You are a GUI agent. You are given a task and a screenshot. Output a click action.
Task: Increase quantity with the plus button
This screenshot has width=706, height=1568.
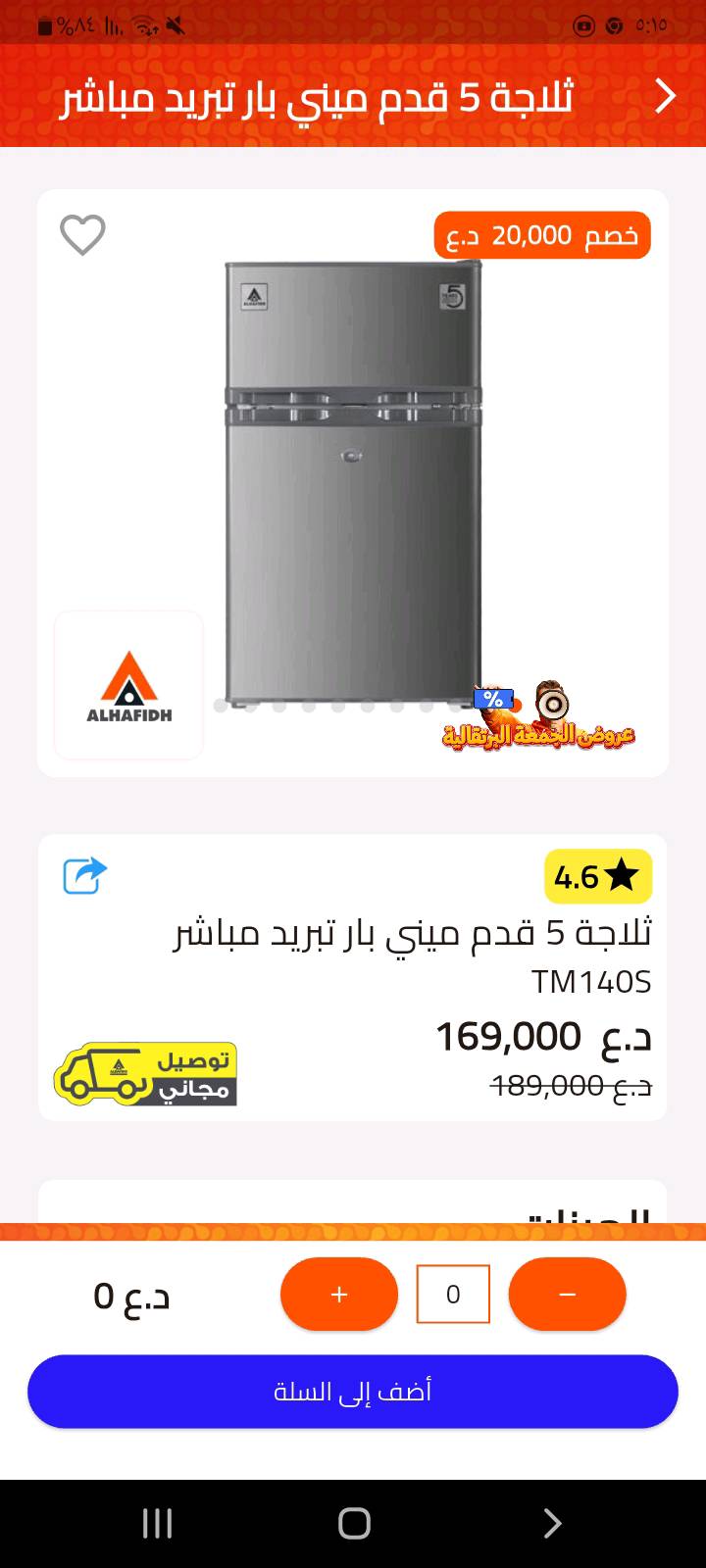coord(339,1295)
